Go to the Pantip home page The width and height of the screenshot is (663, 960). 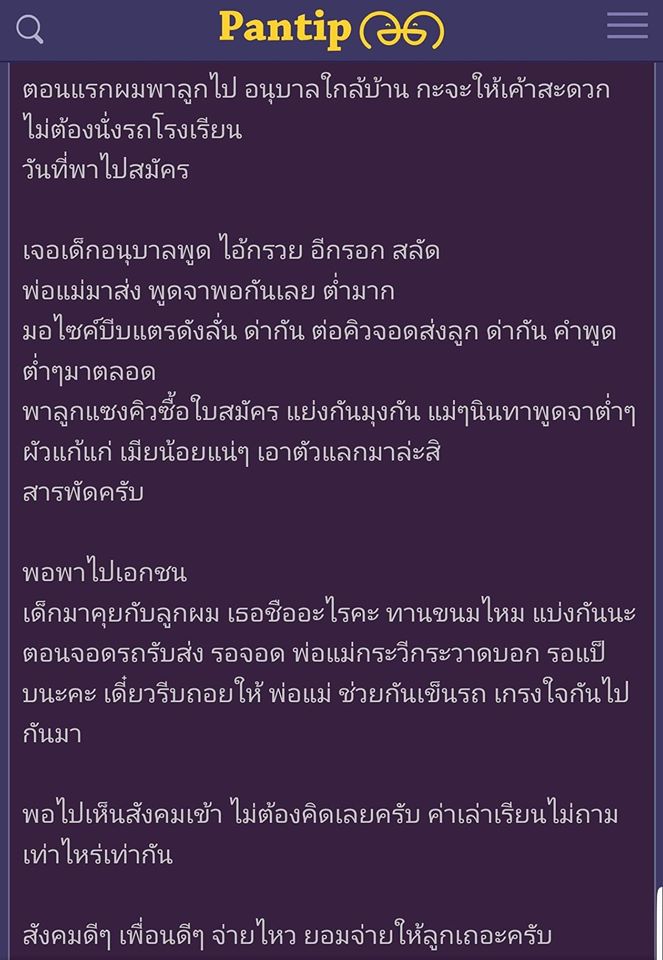(x=331, y=29)
